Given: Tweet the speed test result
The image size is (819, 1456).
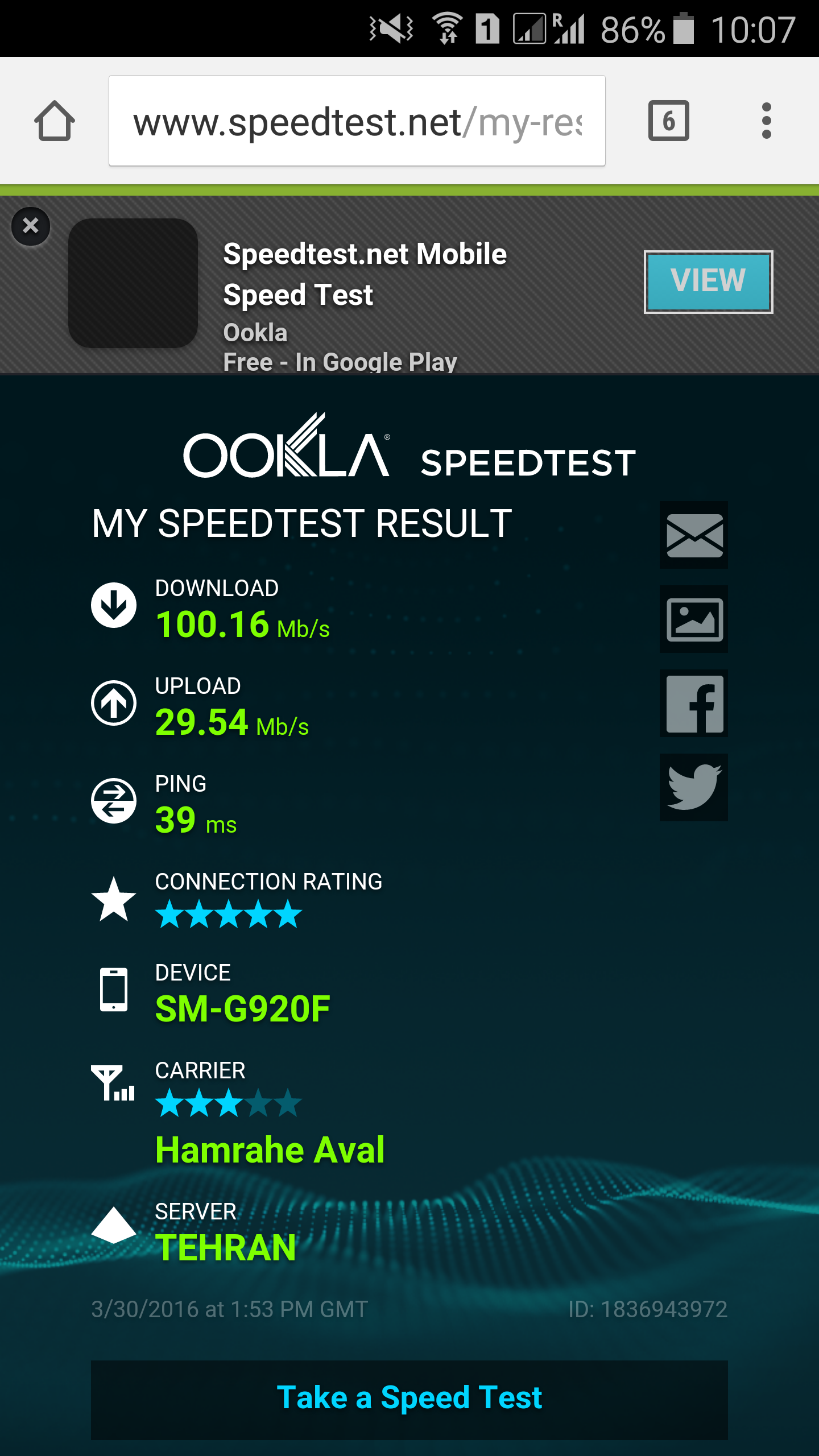Looking at the screenshot, I should [x=694, y=788].
